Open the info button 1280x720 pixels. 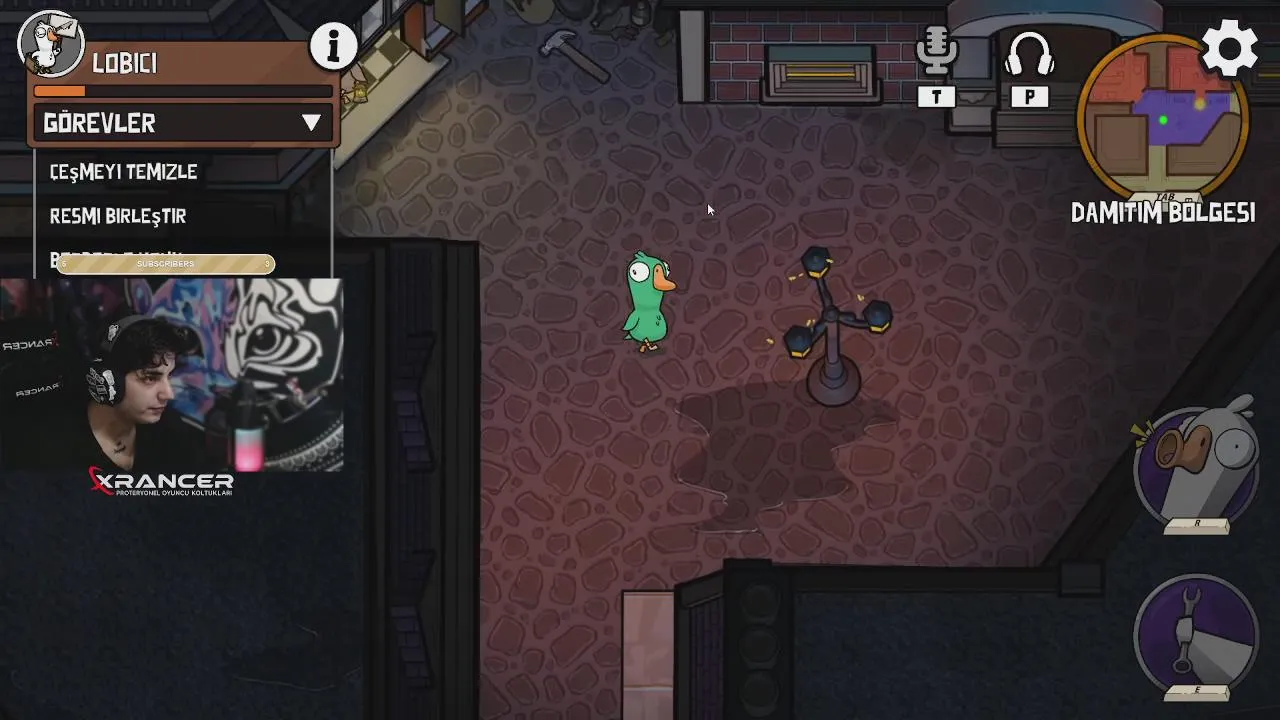(x=333, y=45)
